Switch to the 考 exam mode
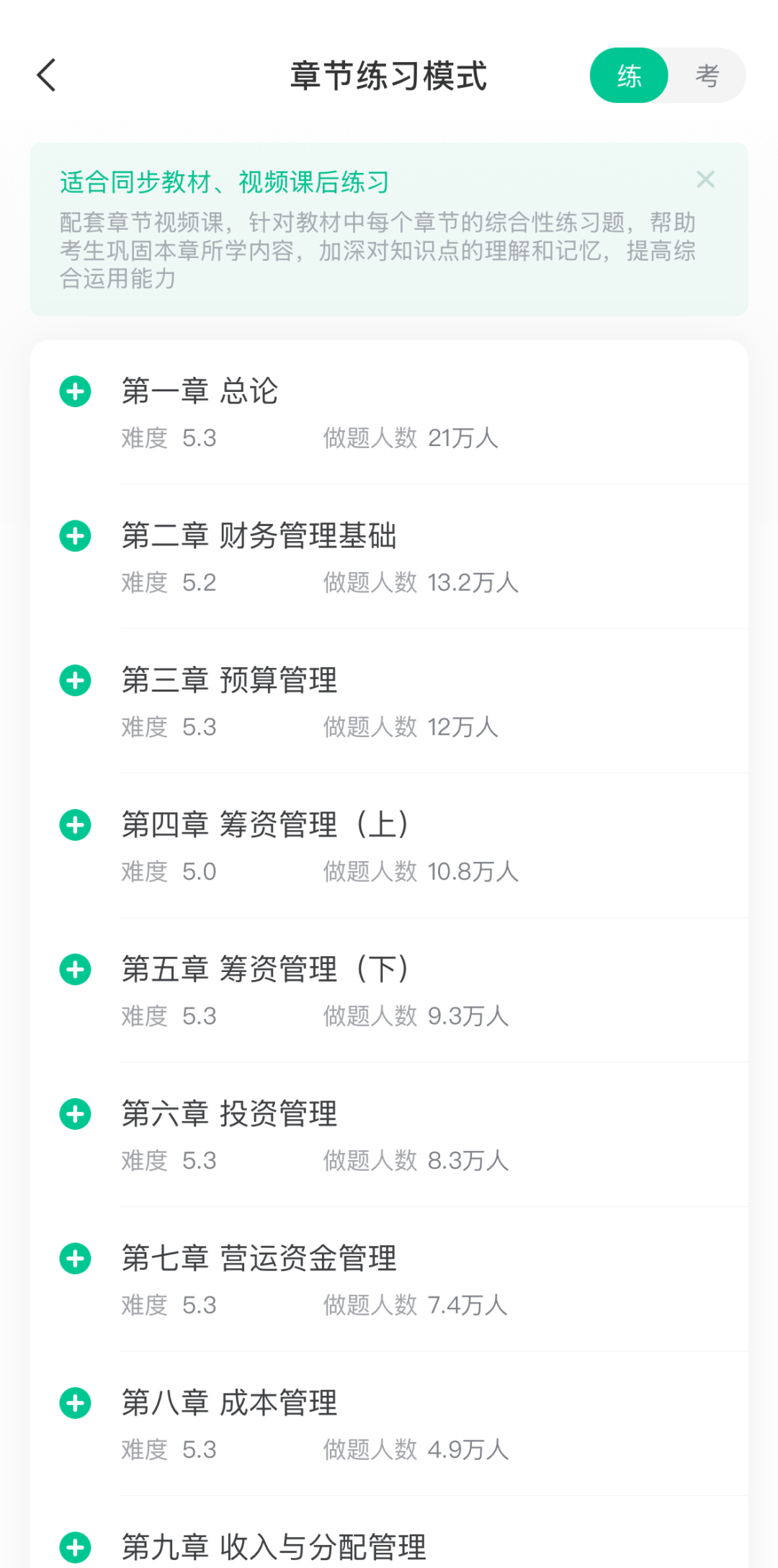The width and height of the screenshot is (778, 1568). point(707,76)
